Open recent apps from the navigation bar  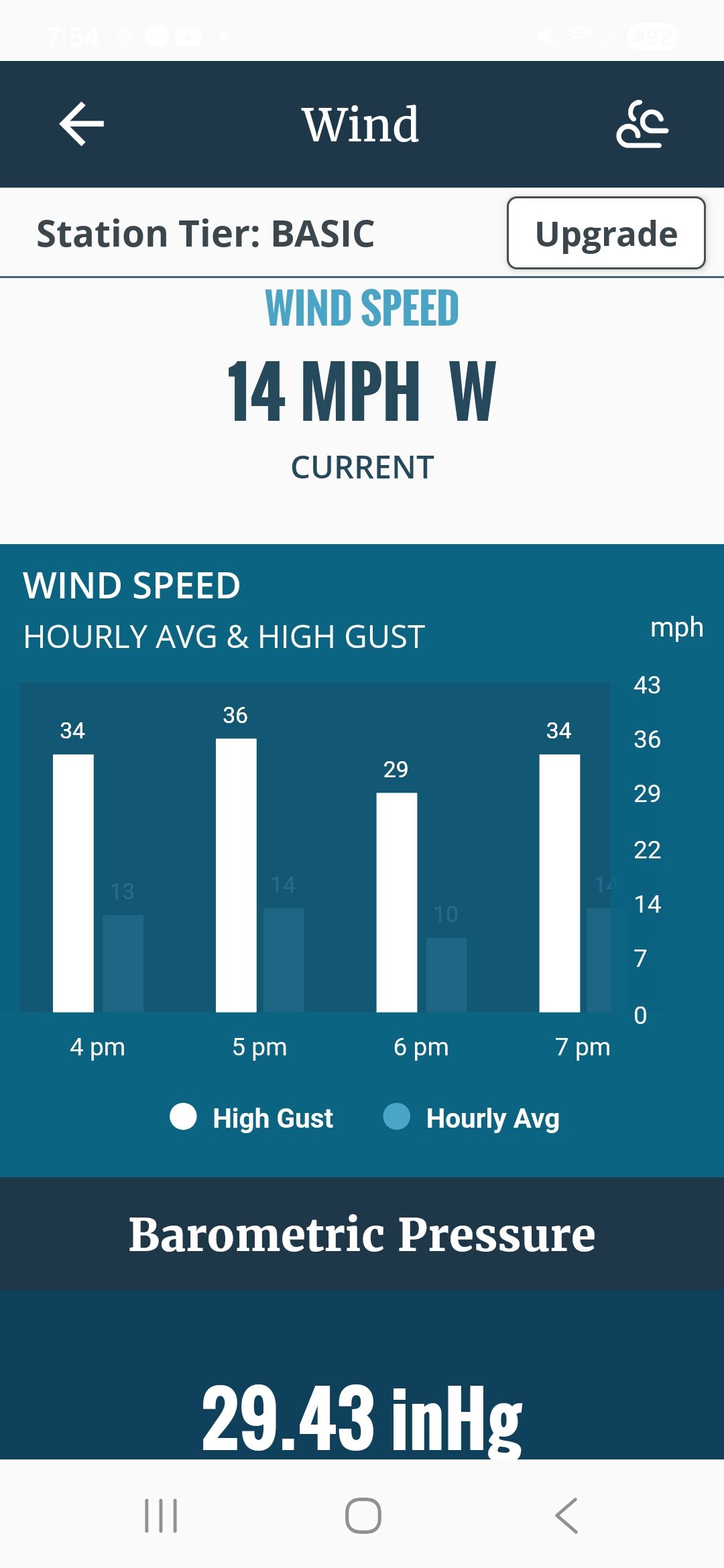[161, 1516]
